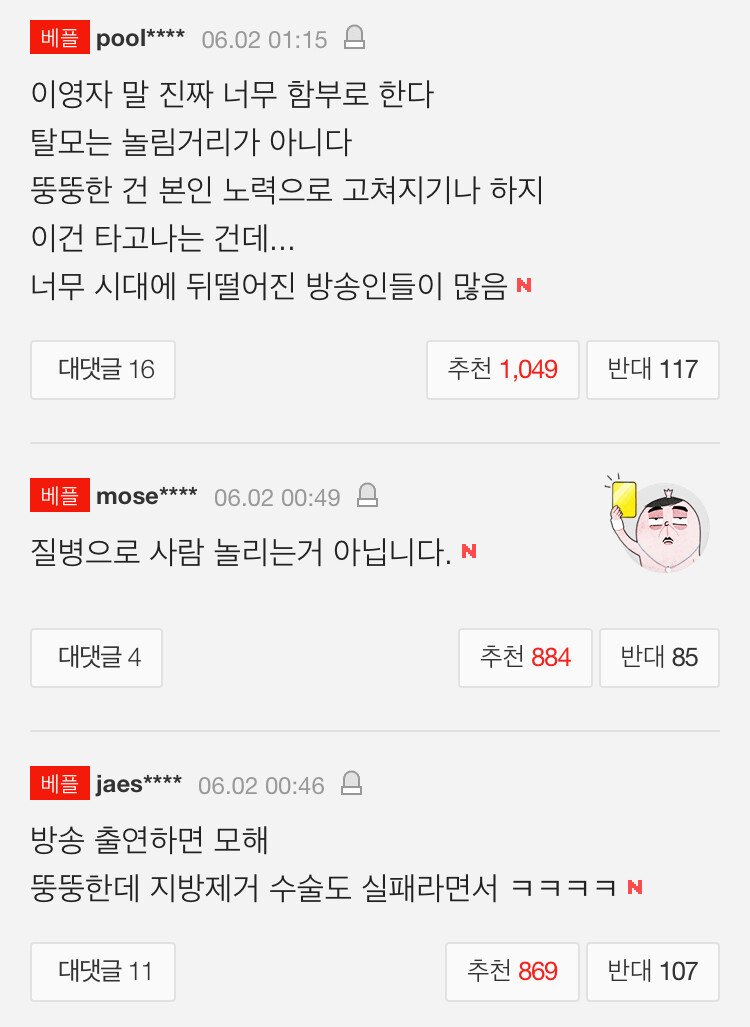Report pool****'s comment via siren icon
This screenshot has height=1027, width=750.
click(x=354, y=39)
